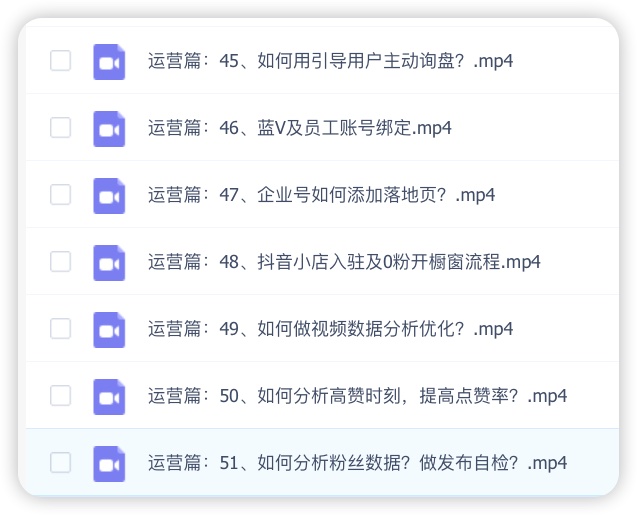The height and width of the screenshot is (515, 637).
Task: Open video 49 如何做视频数据分析优化
Action: pos(330,329)
